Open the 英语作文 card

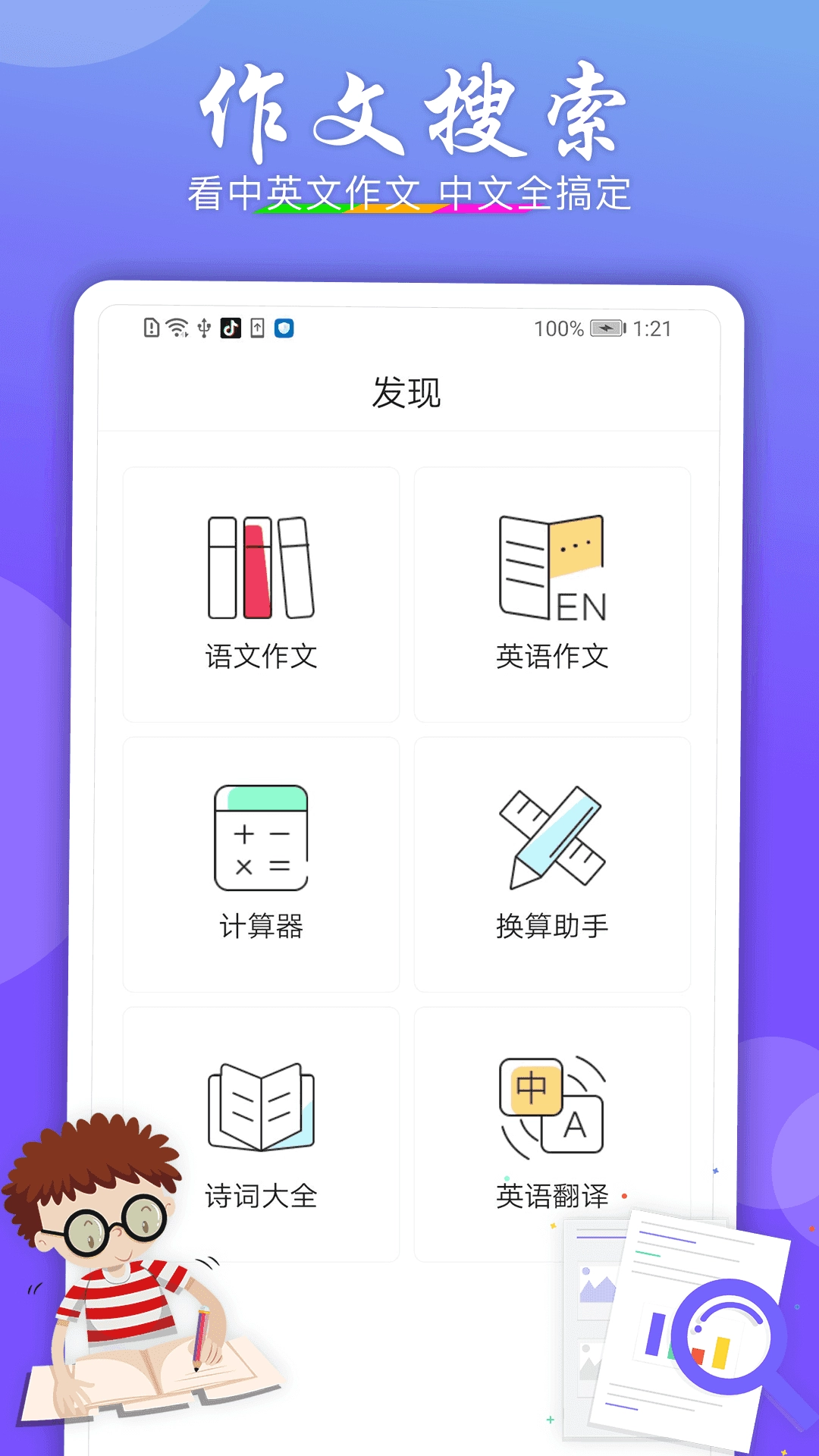click(554, 595)
